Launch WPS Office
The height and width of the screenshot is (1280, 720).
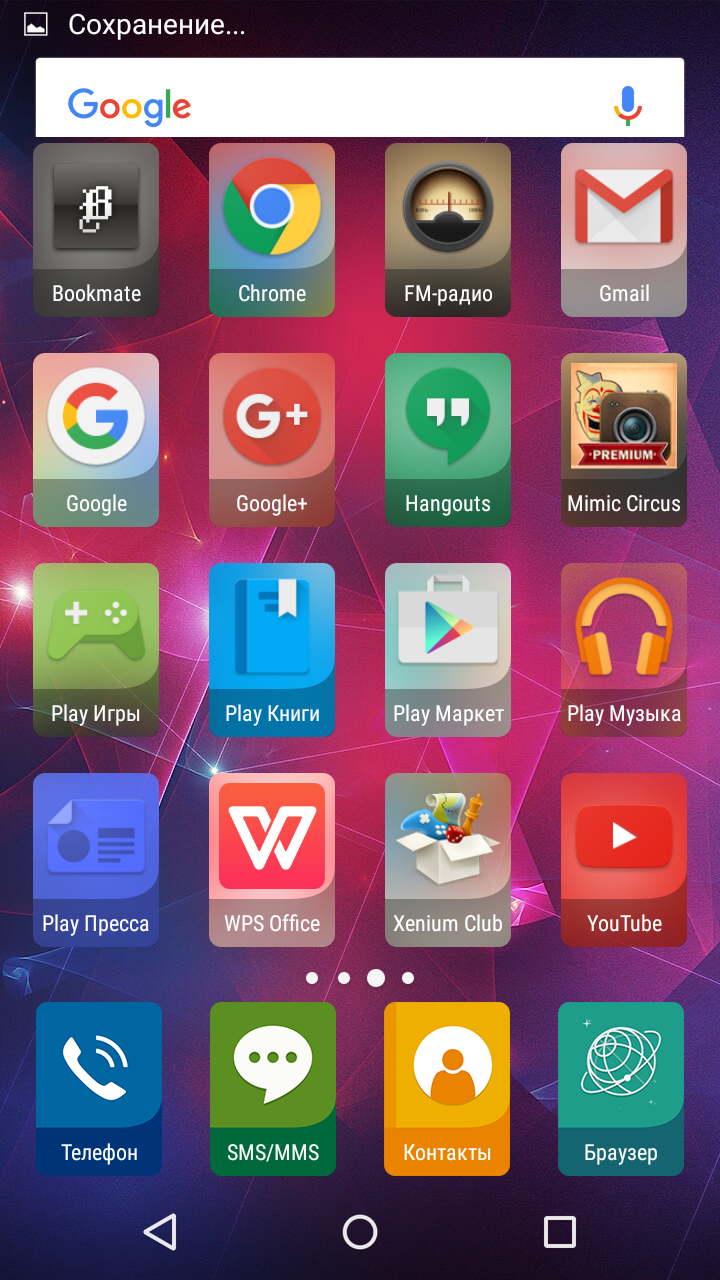272,860
